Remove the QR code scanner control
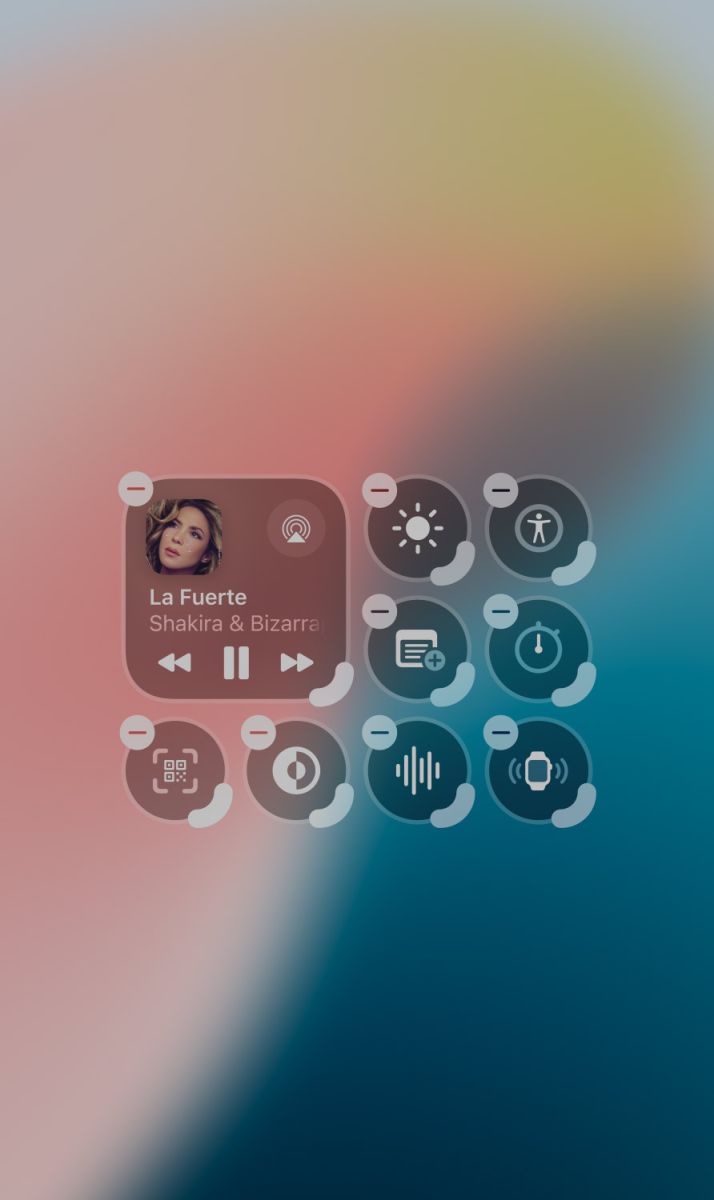Image resolution: width=714 pixels, height=1200 pixels. pyautogui.click(x=137, y=732)
